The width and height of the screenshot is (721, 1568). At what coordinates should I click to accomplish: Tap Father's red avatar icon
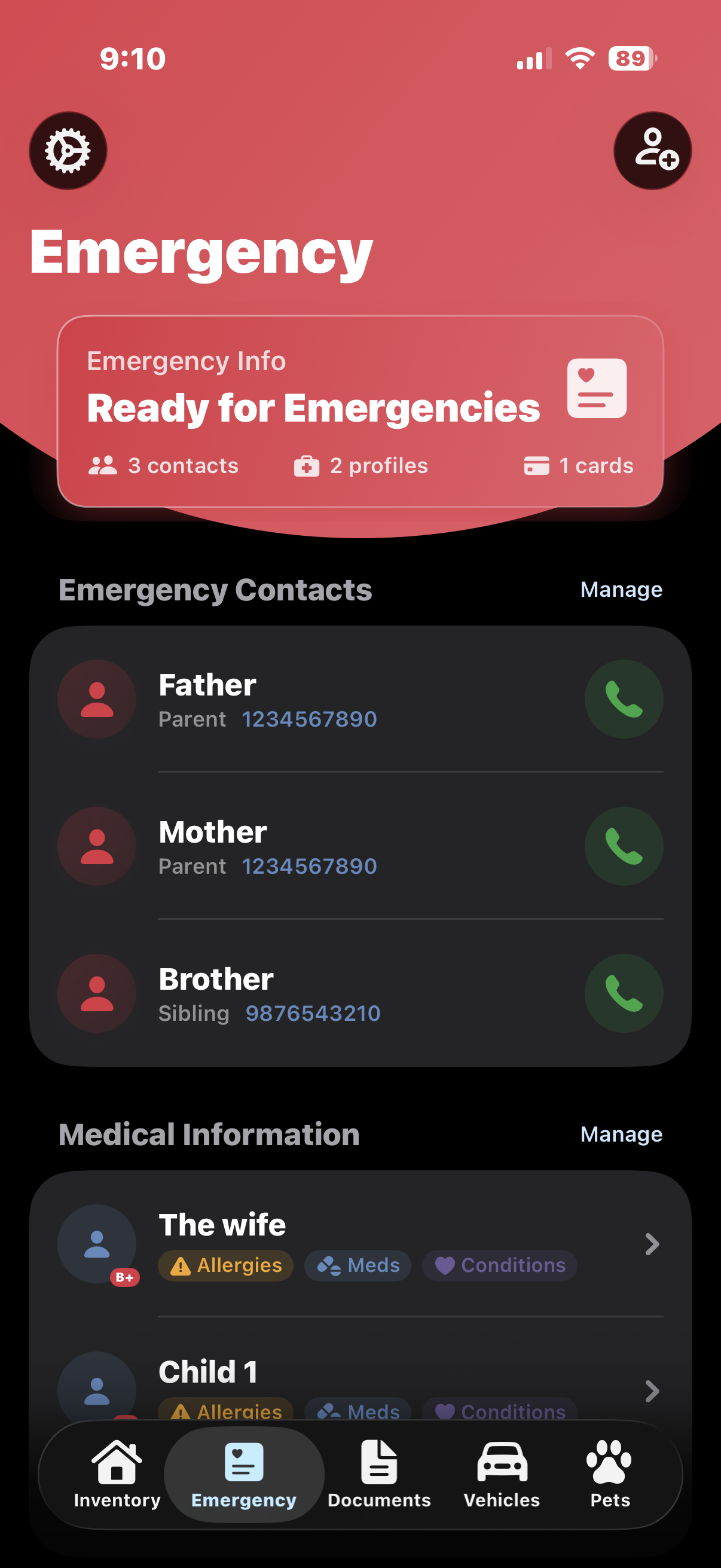[96, 698]
